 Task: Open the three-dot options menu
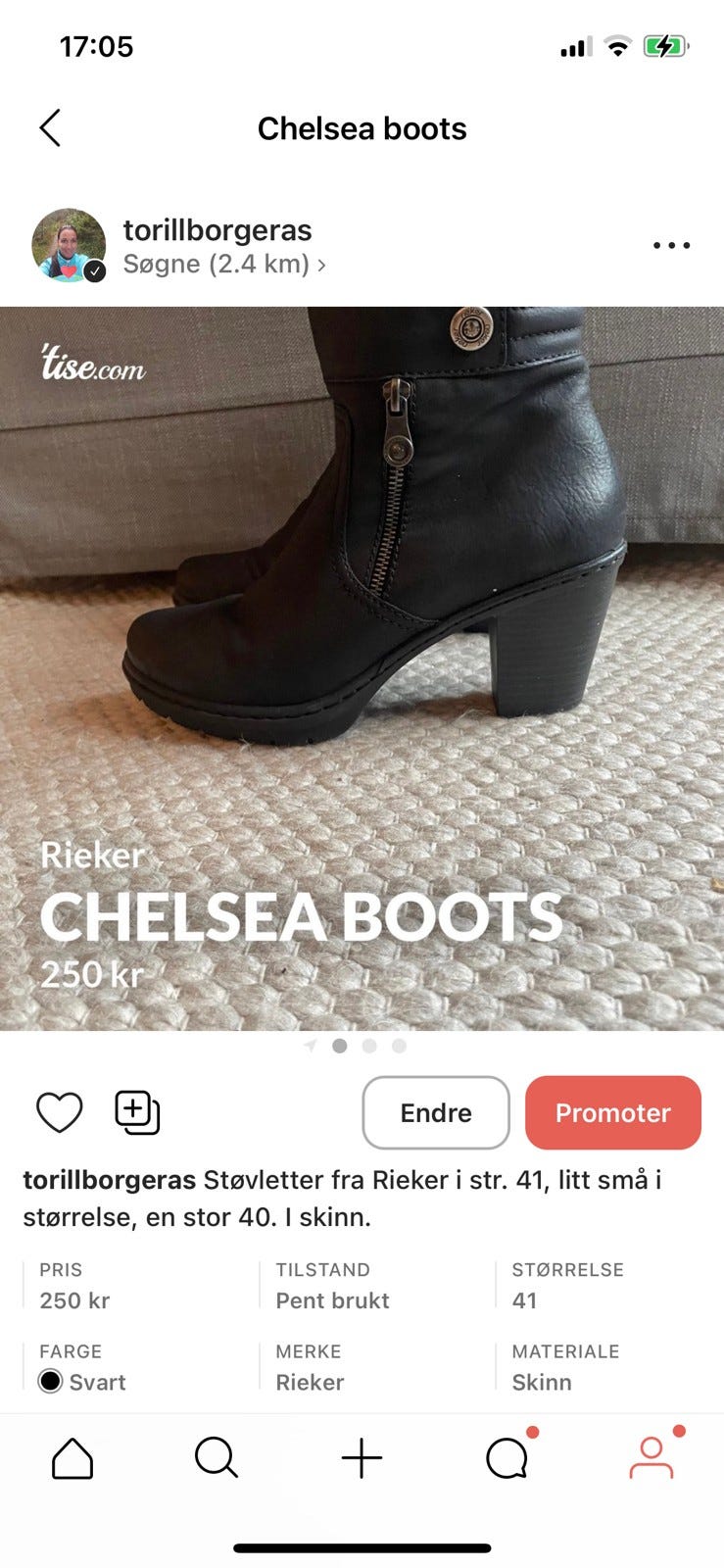(x=670, y=245)
